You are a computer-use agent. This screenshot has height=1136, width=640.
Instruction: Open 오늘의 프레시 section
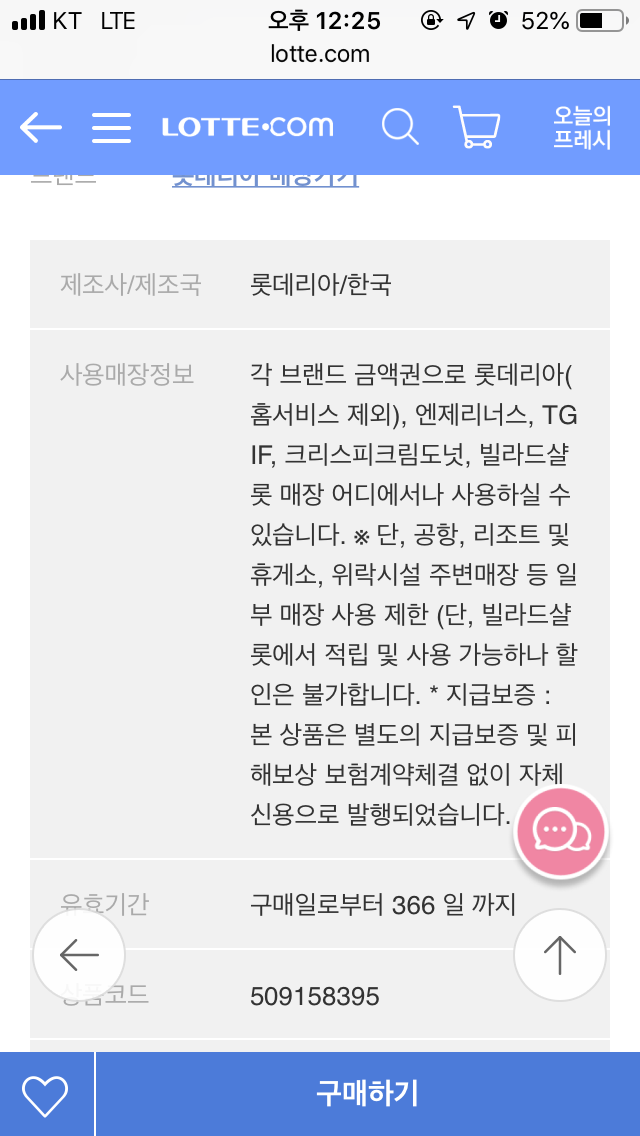(582, 128)
